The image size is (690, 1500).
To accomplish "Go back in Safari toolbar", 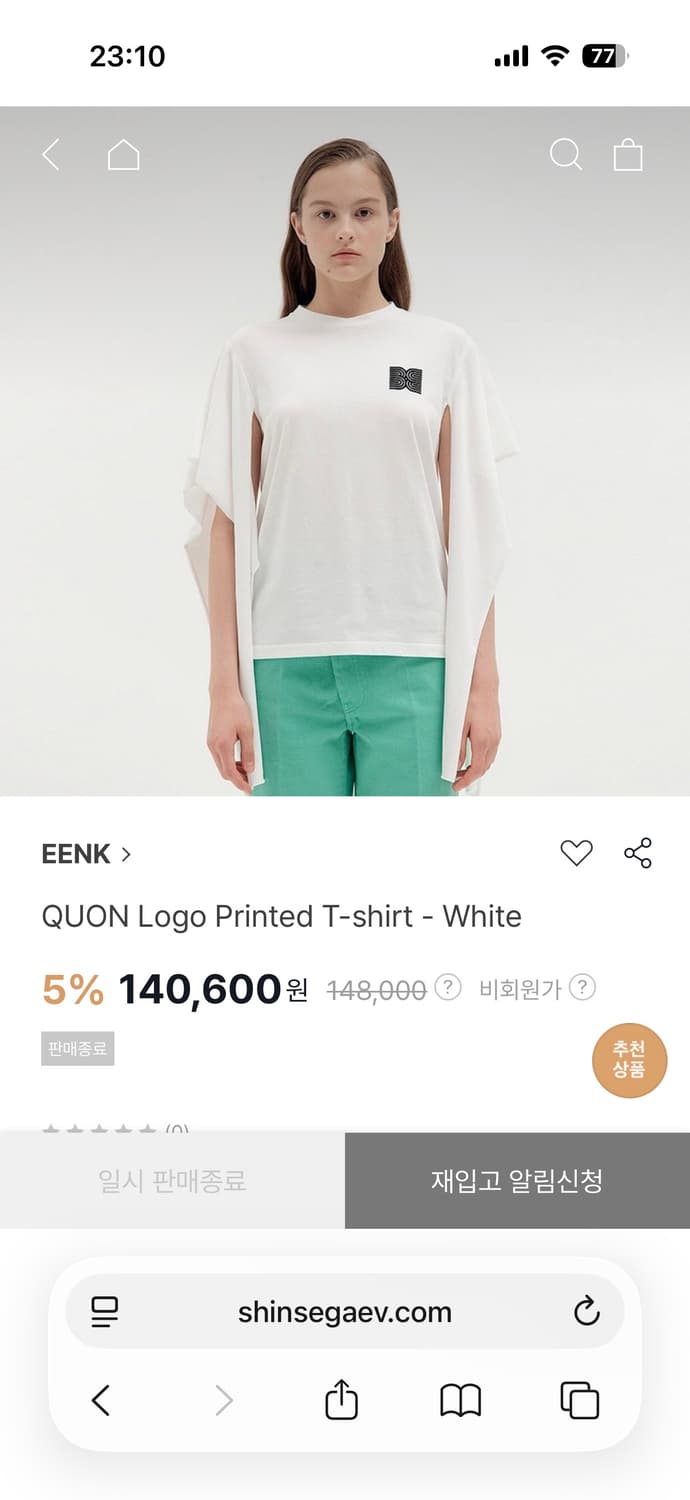I will (x=101, y=1400).
